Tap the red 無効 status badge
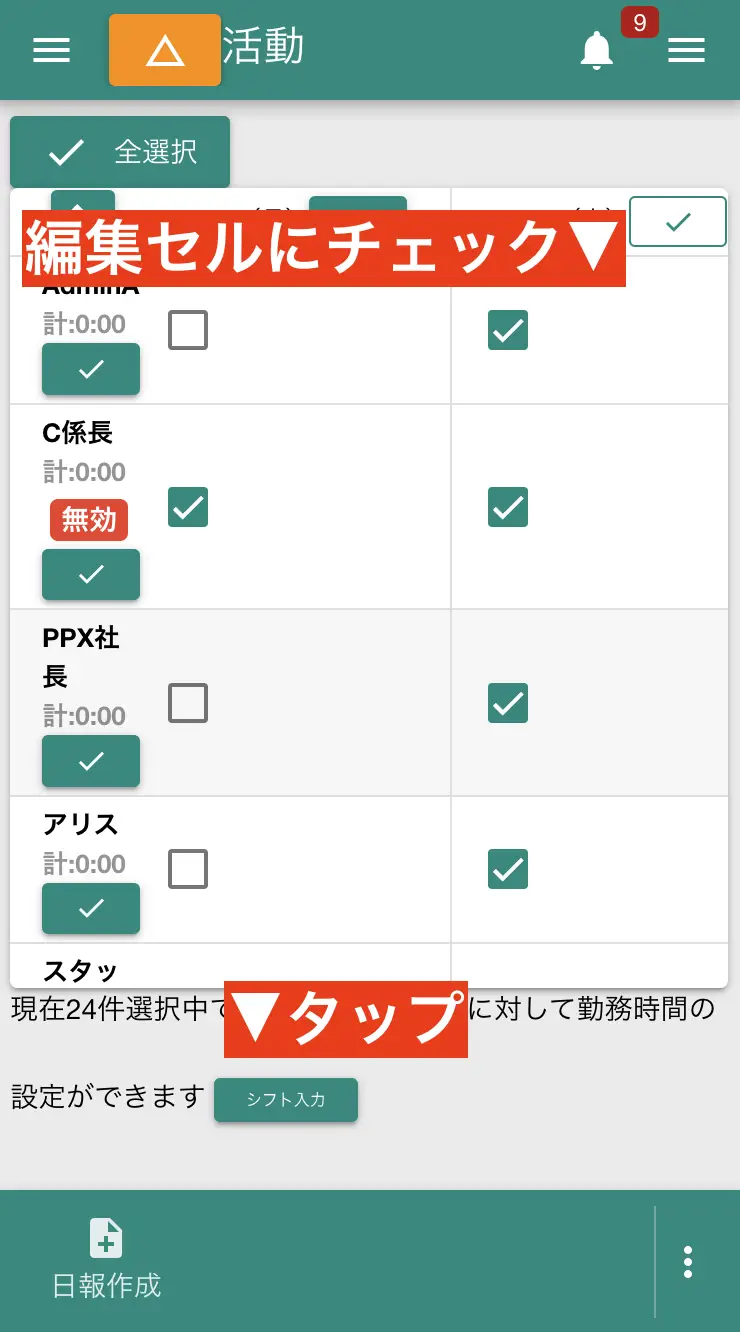Screen dimensions: 740x1332 click(89, 520)
